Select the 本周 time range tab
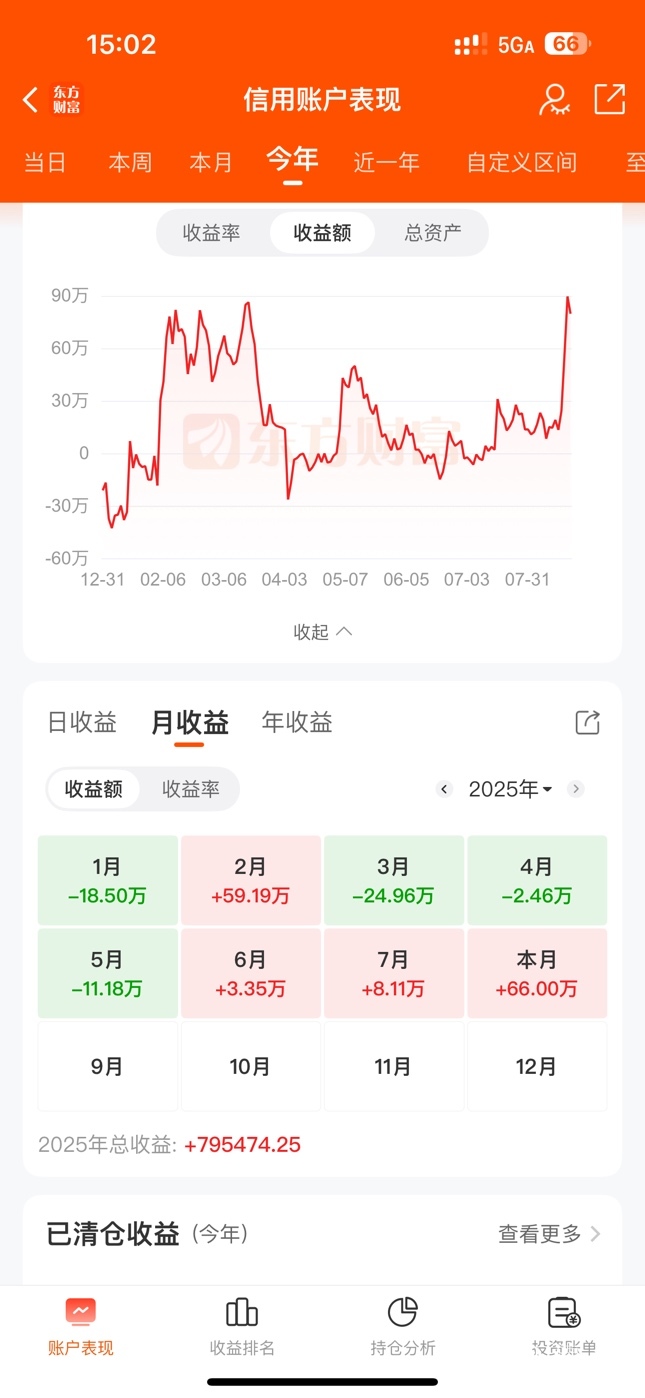Image resolution: width=645 pixels, height=1398 pixels. click(130, 162)
